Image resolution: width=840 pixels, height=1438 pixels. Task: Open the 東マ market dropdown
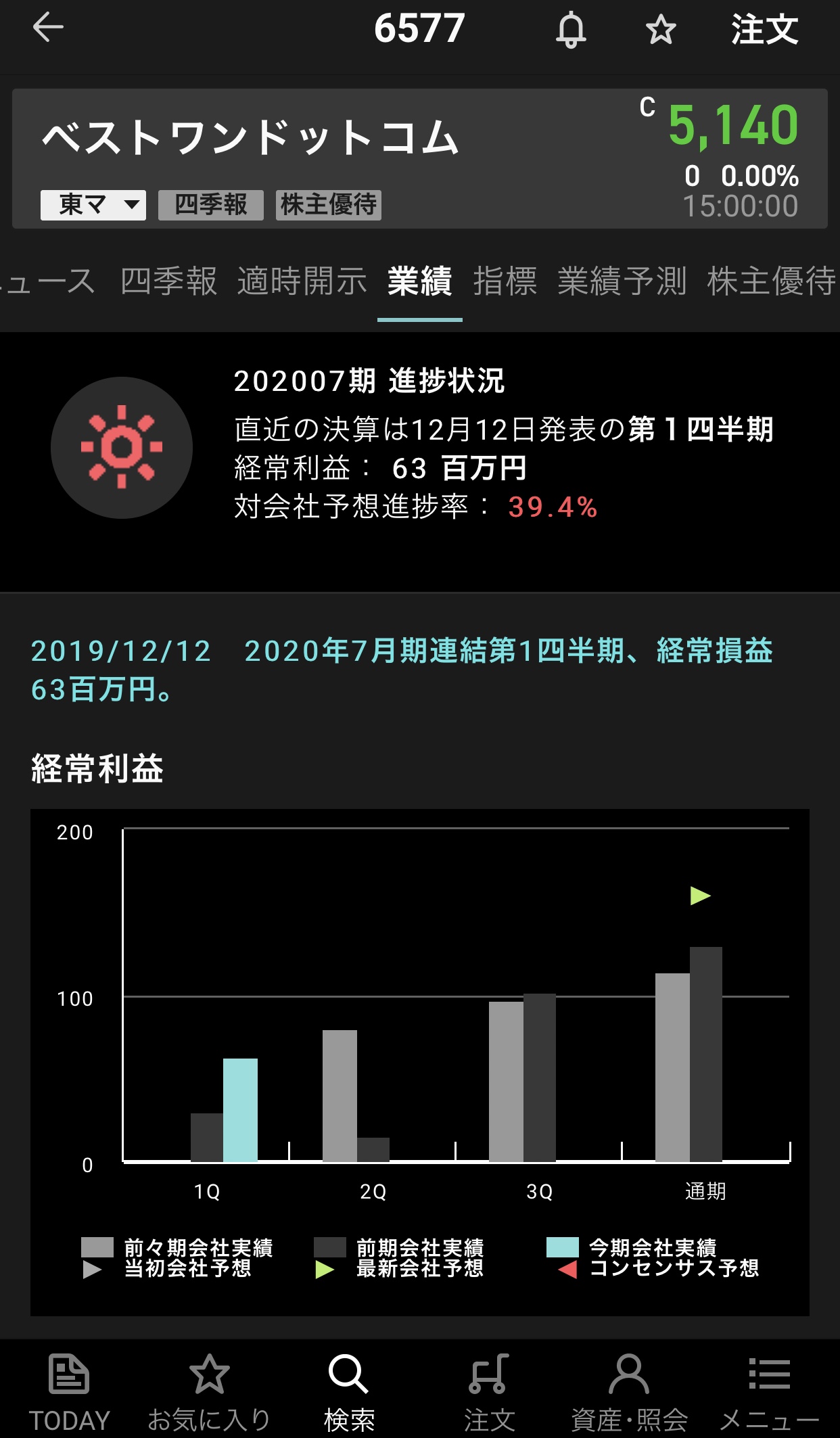coord(93,204)
